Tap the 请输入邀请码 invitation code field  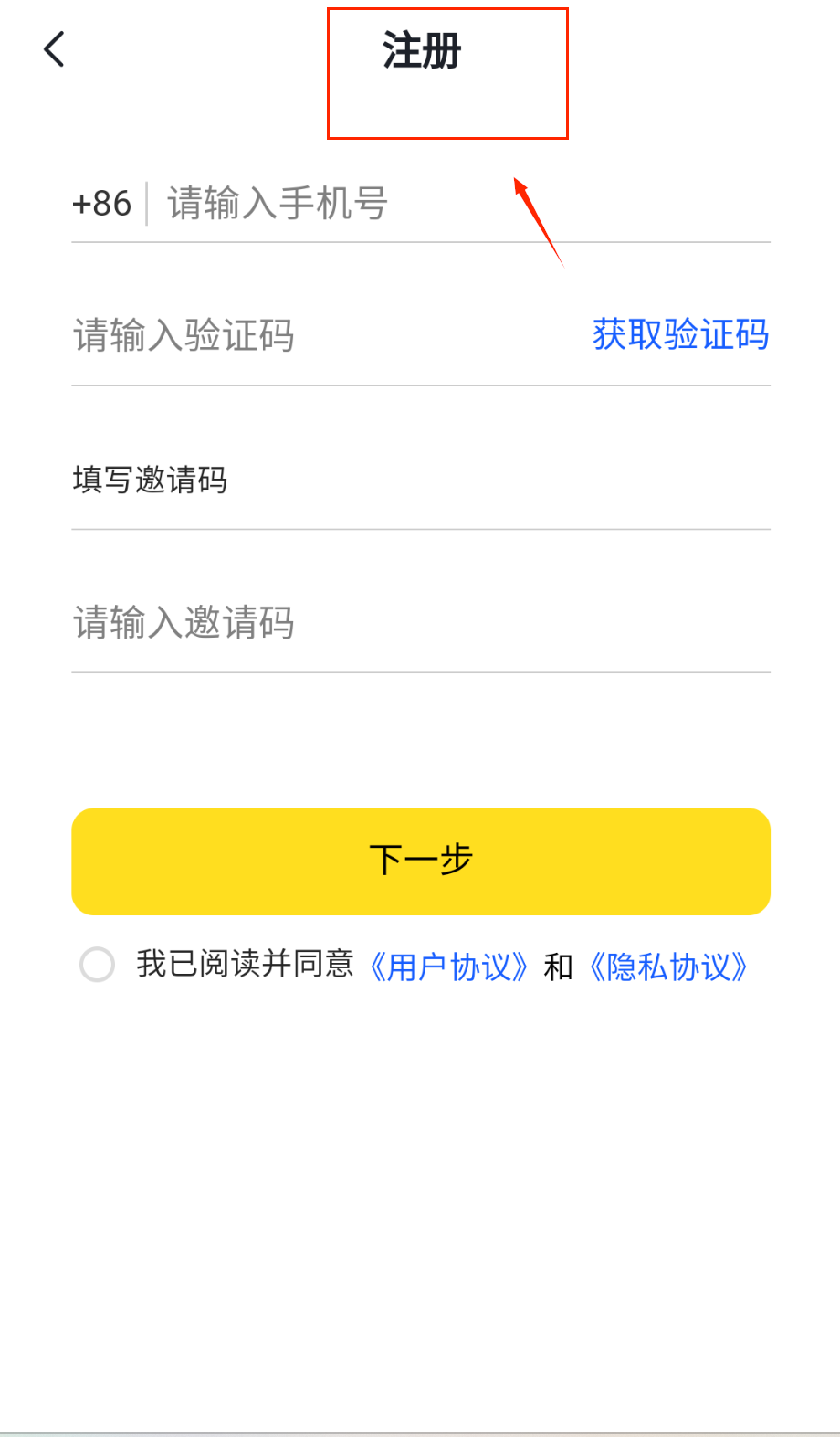[420, 623]
